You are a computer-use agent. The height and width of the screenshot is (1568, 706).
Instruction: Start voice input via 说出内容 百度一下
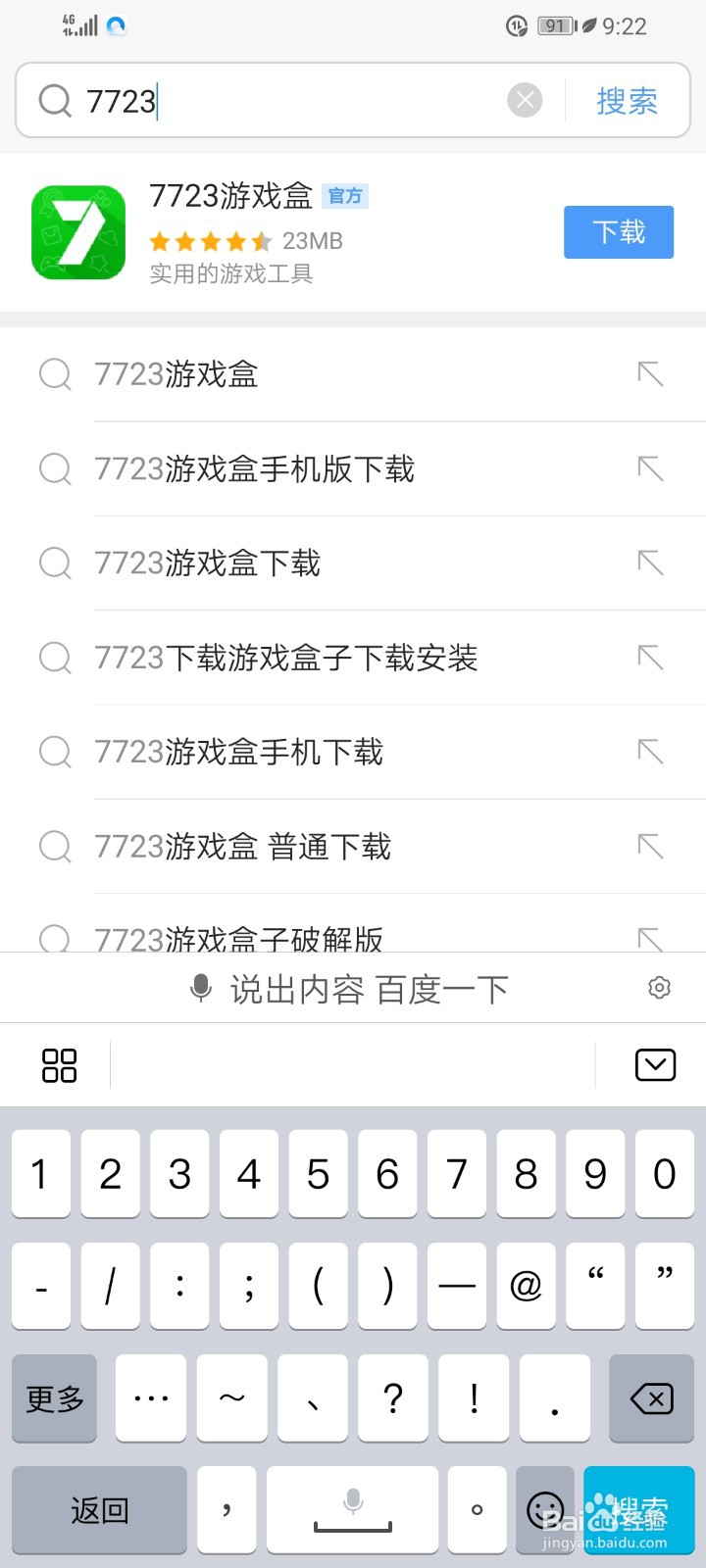click(x=349, y=989)
